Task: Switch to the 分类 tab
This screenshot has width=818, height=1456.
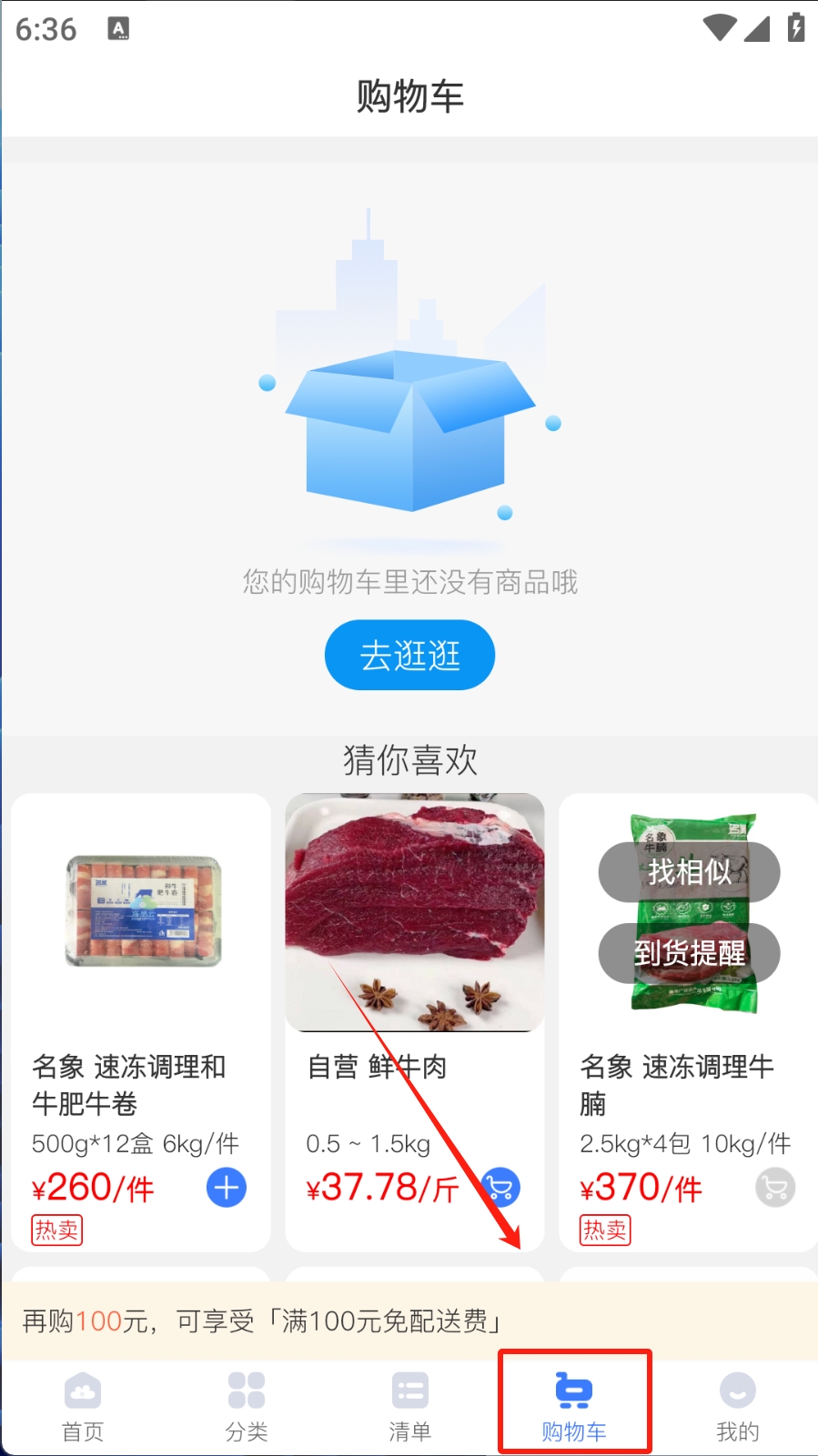Action: coord(247,1406)
